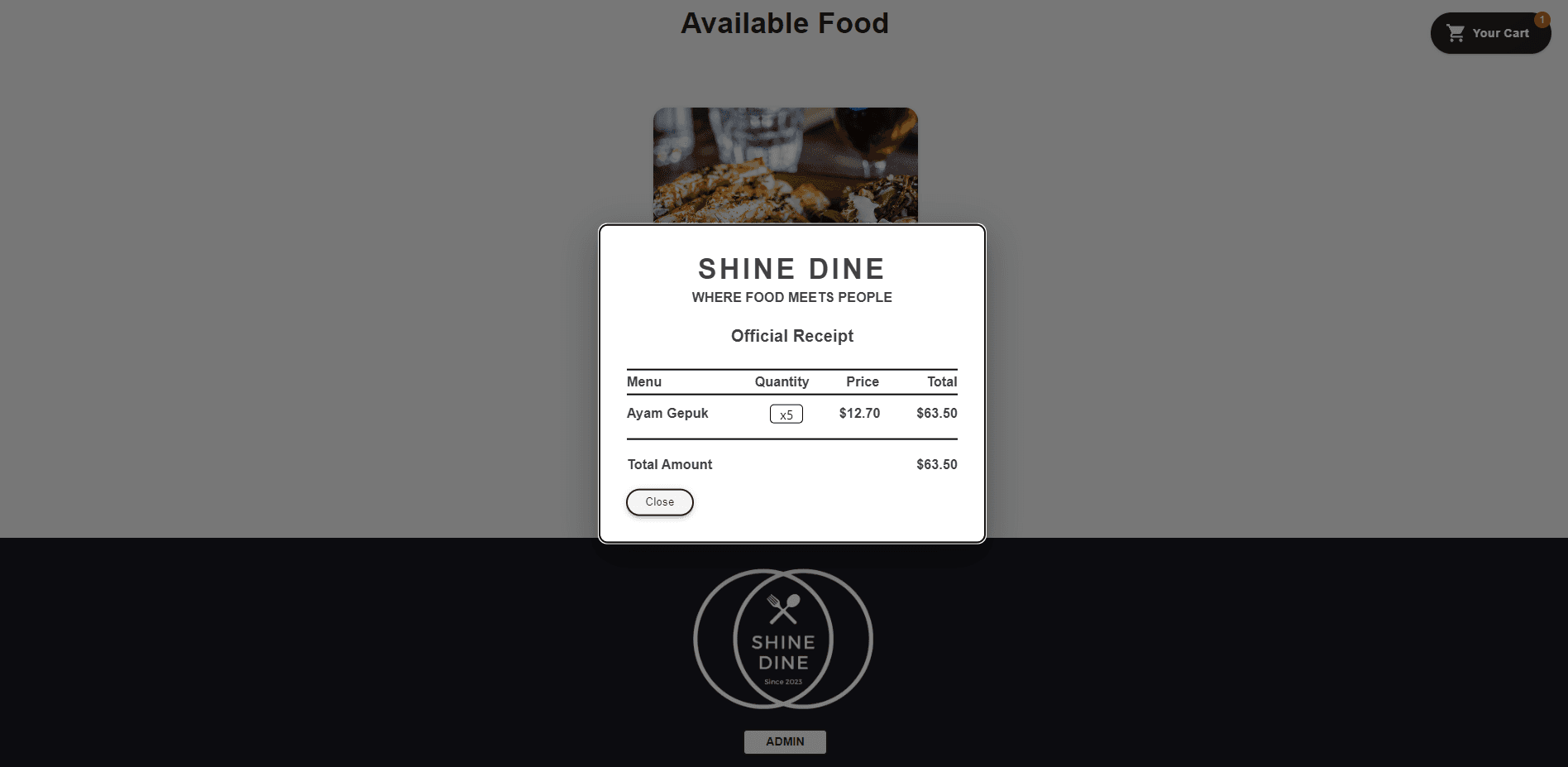Close the official receipt dialog
Screen dimensions: 1568x767
point(659,502)
